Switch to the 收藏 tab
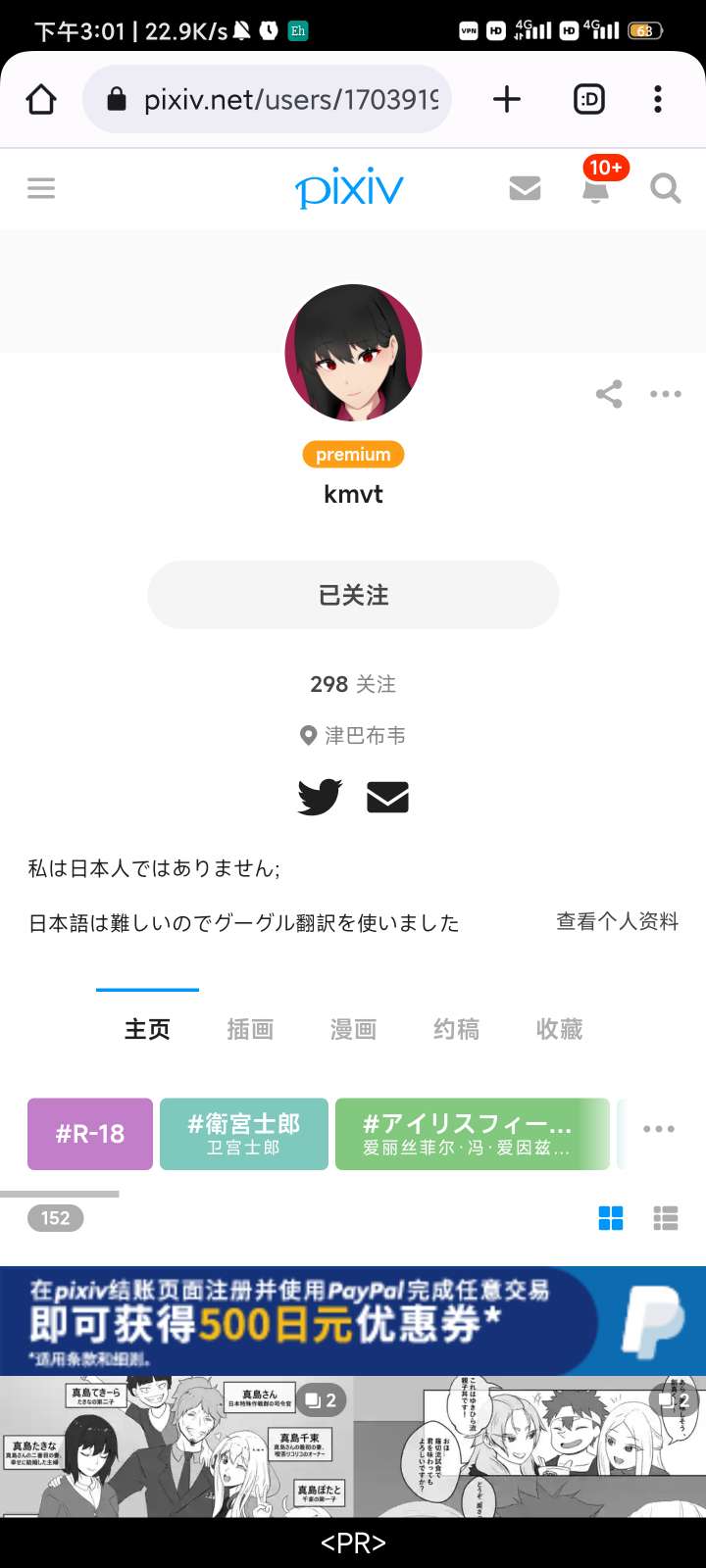The image size is (706, 1568). click(559, 1029)
